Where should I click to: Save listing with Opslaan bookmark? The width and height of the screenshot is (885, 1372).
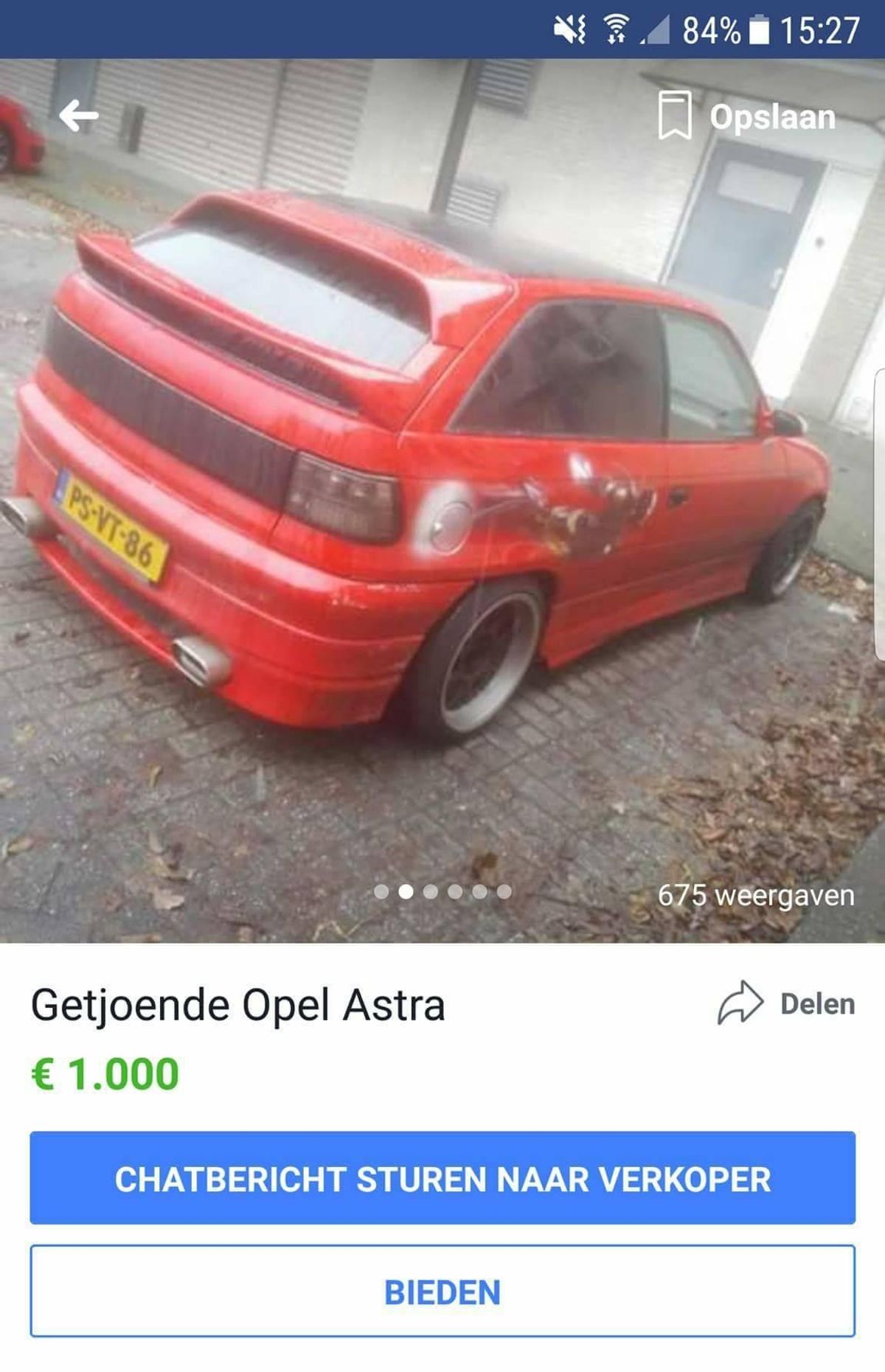point(747,116)
